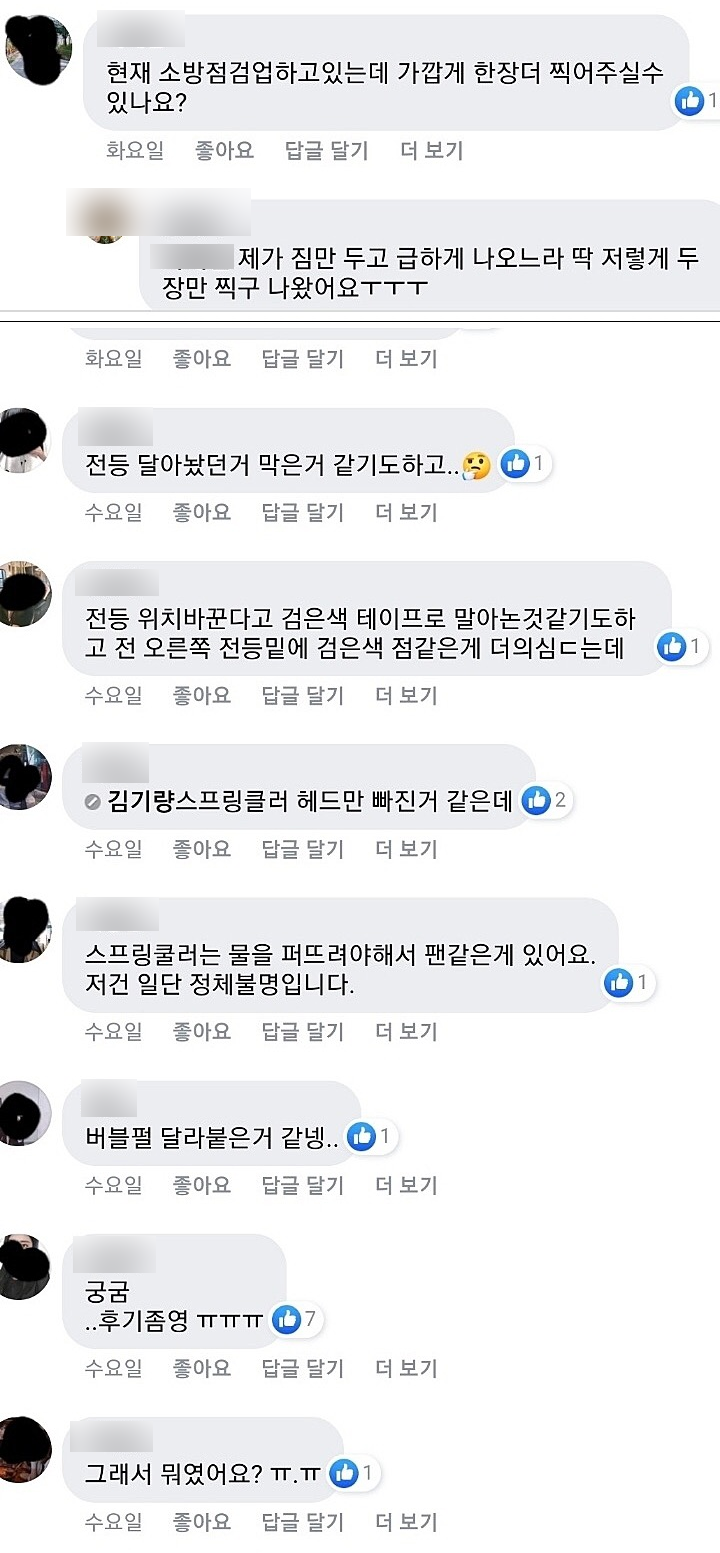Open 더 보기 on 그래서 뭐였어요 comment

[406, 1522]
